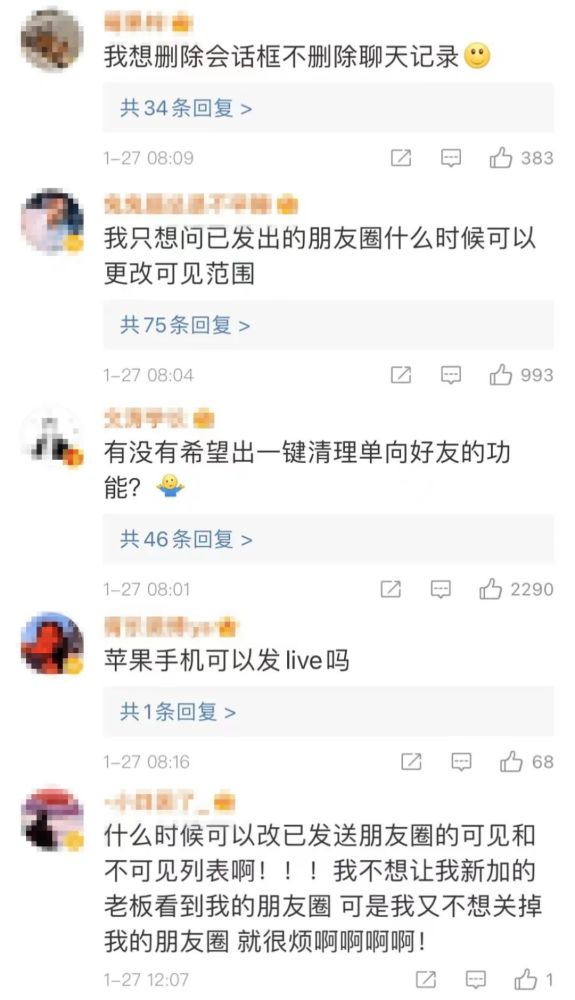Open avatar of the 我想删除会话框 commenter
Image resolution: width=575 pixels, height=1000 pixels.
52,41
